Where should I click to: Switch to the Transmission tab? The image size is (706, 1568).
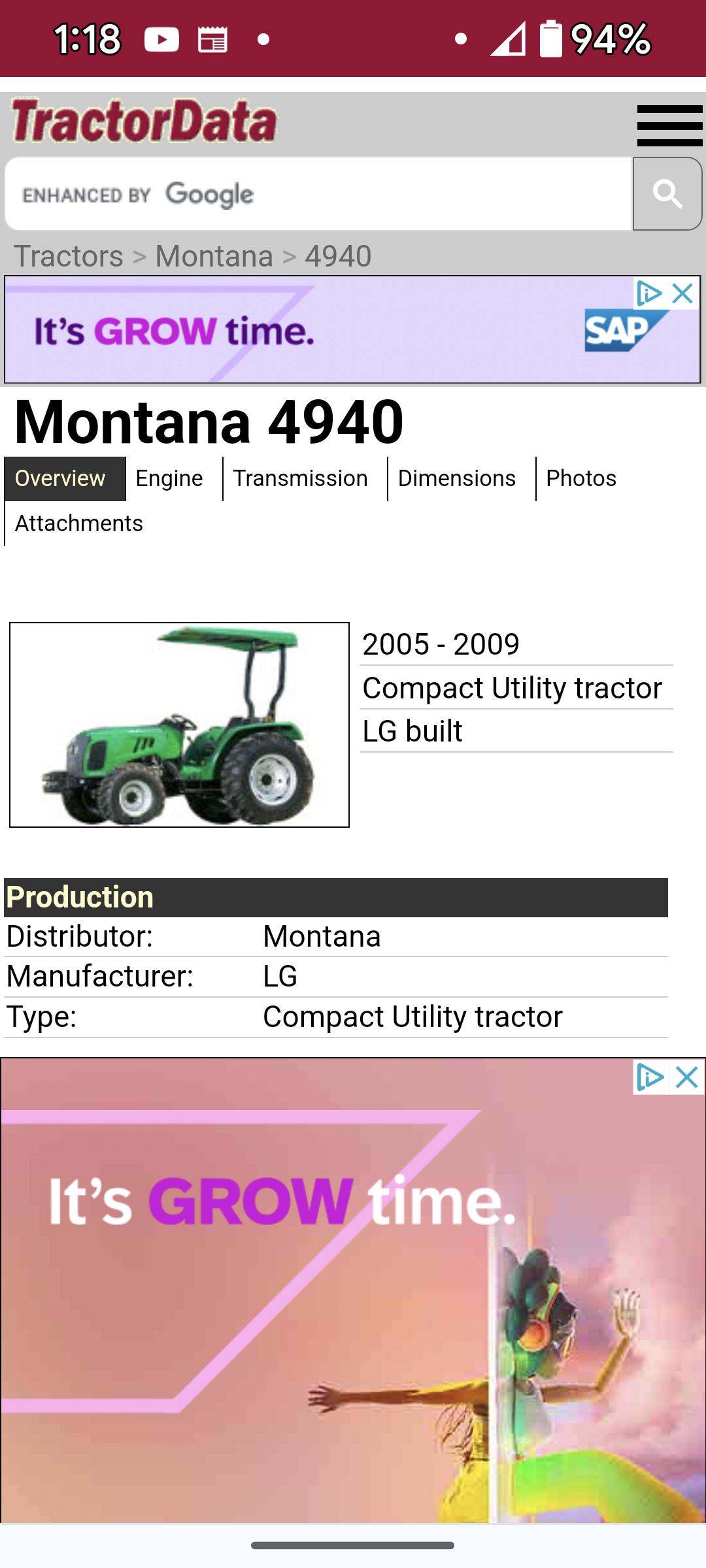tap(301, 479)
